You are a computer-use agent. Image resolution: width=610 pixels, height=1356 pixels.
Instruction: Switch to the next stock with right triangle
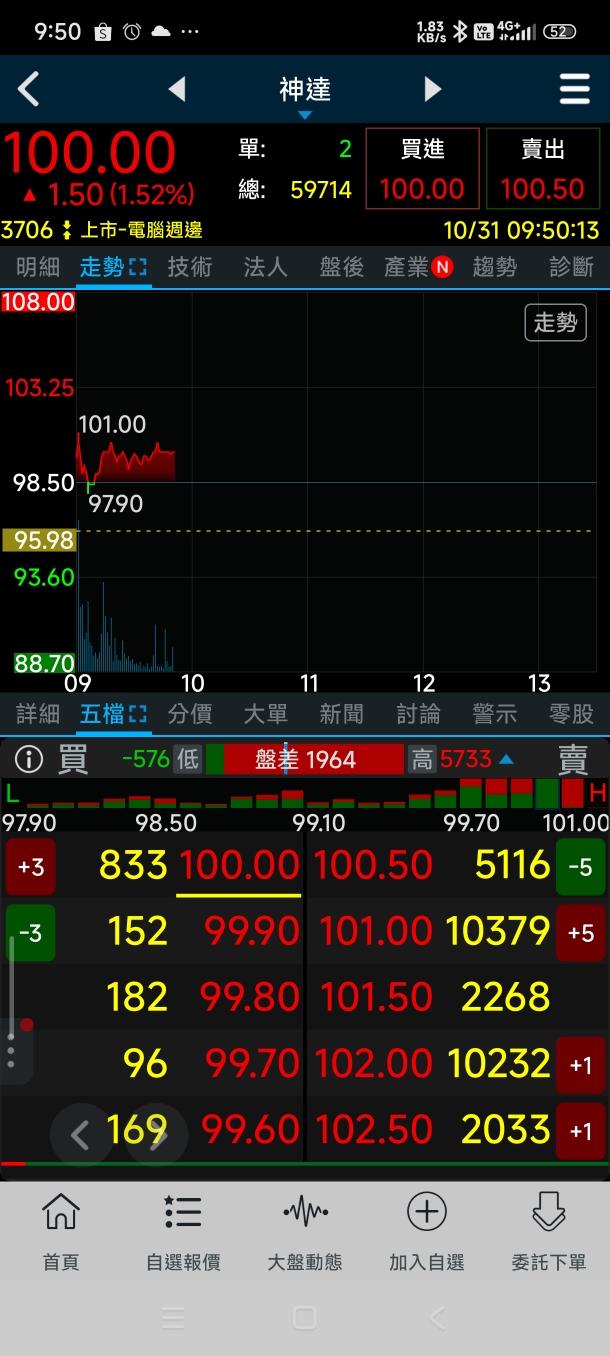point(432,90)
